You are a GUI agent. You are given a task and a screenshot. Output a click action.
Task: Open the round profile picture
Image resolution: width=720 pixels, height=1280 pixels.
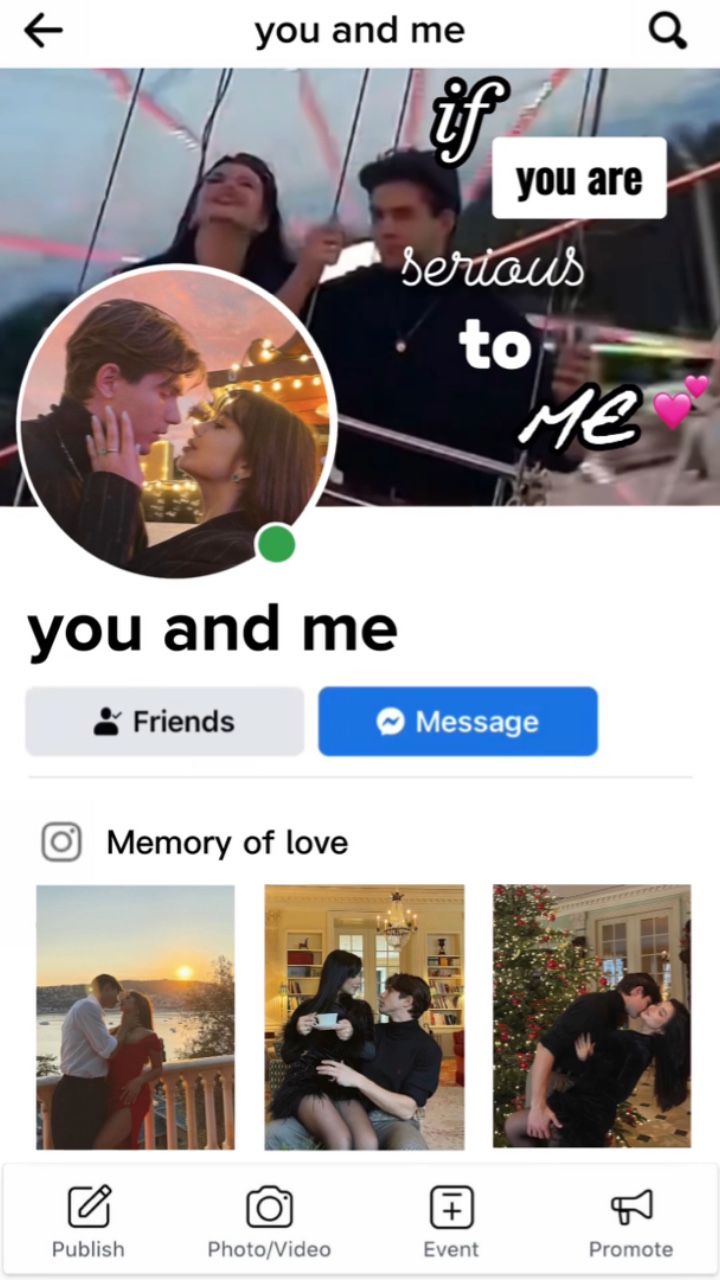(x=177, y=421)
